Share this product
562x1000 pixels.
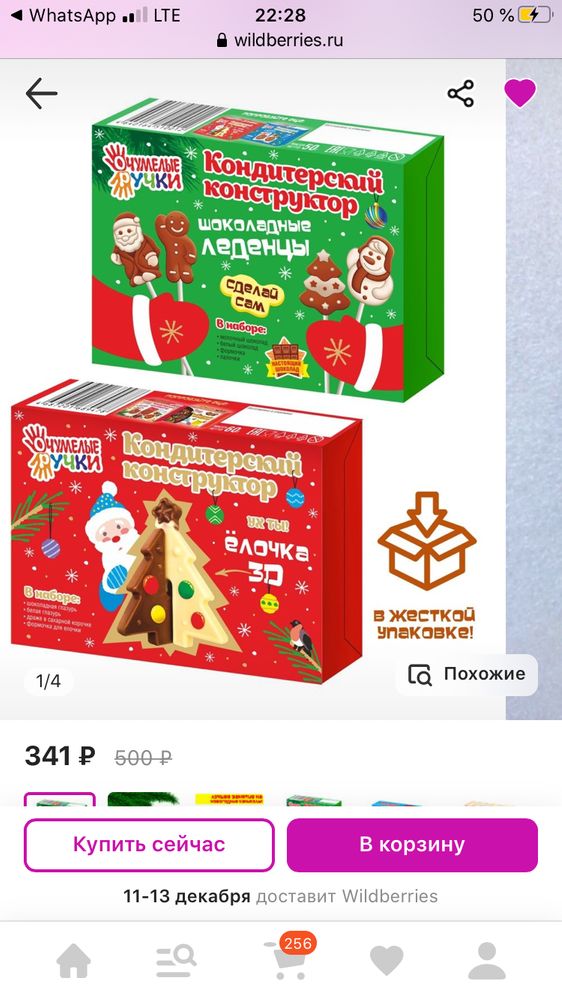(461, 94)
